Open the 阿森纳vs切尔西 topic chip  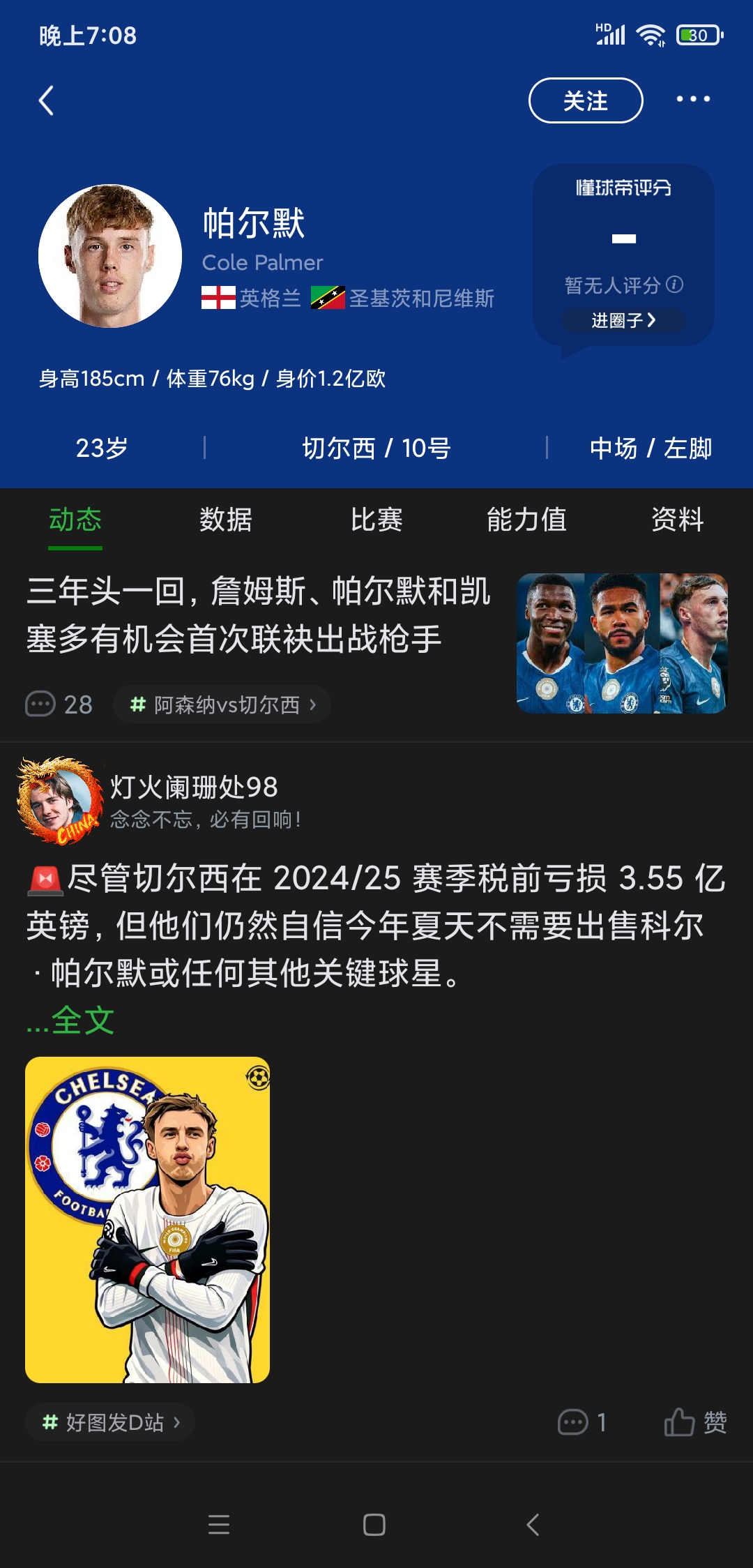(x=222, y=704)
